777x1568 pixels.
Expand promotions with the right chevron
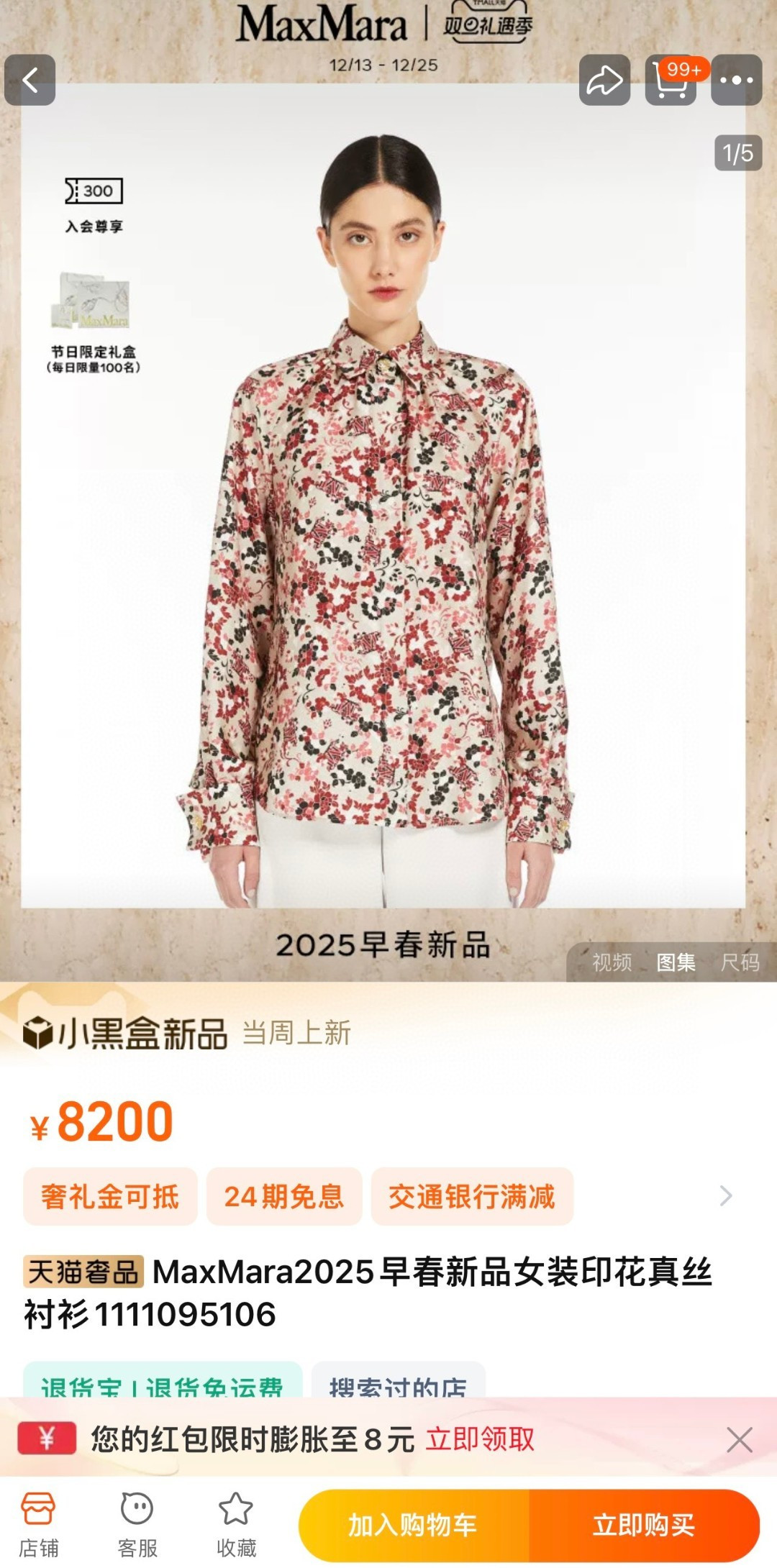point(725,1196)
